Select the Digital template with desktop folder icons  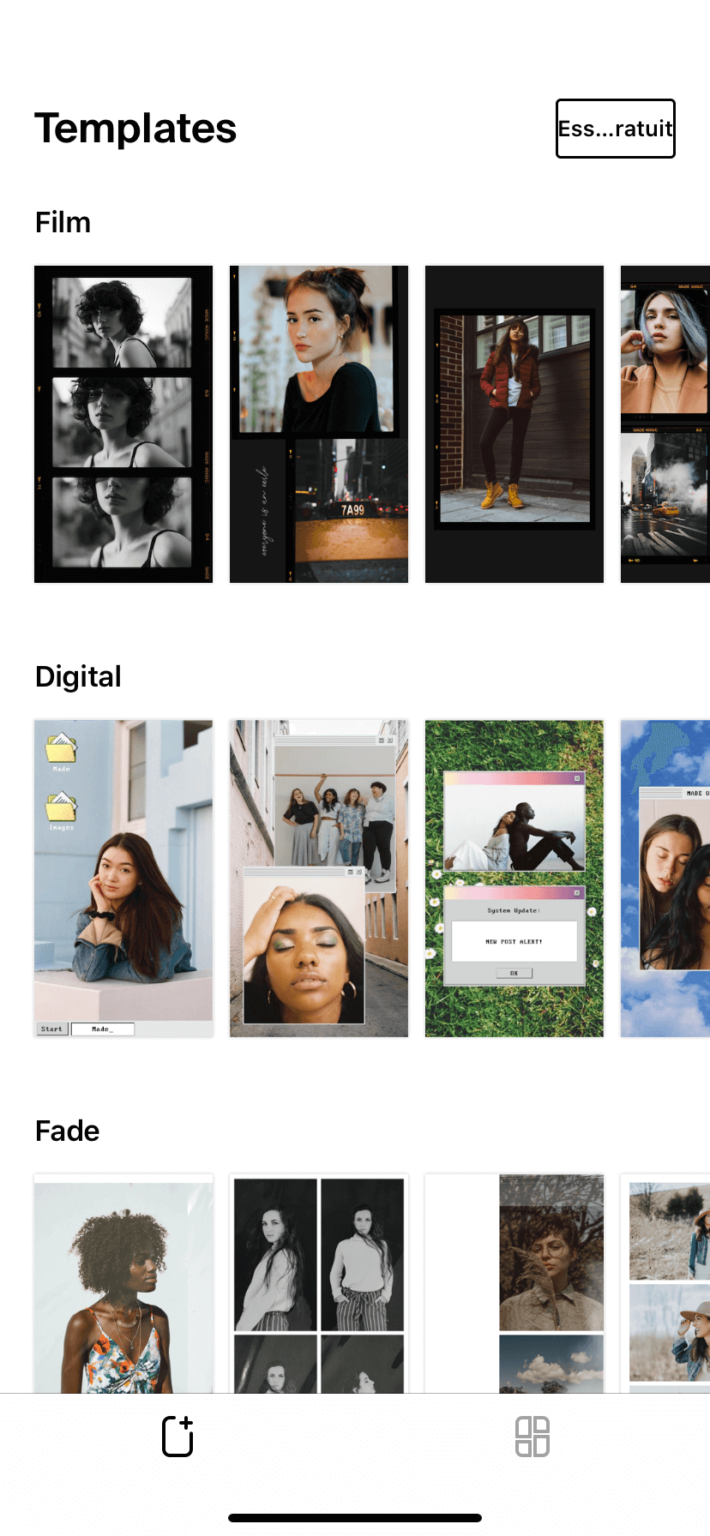(x=124, y=878)
